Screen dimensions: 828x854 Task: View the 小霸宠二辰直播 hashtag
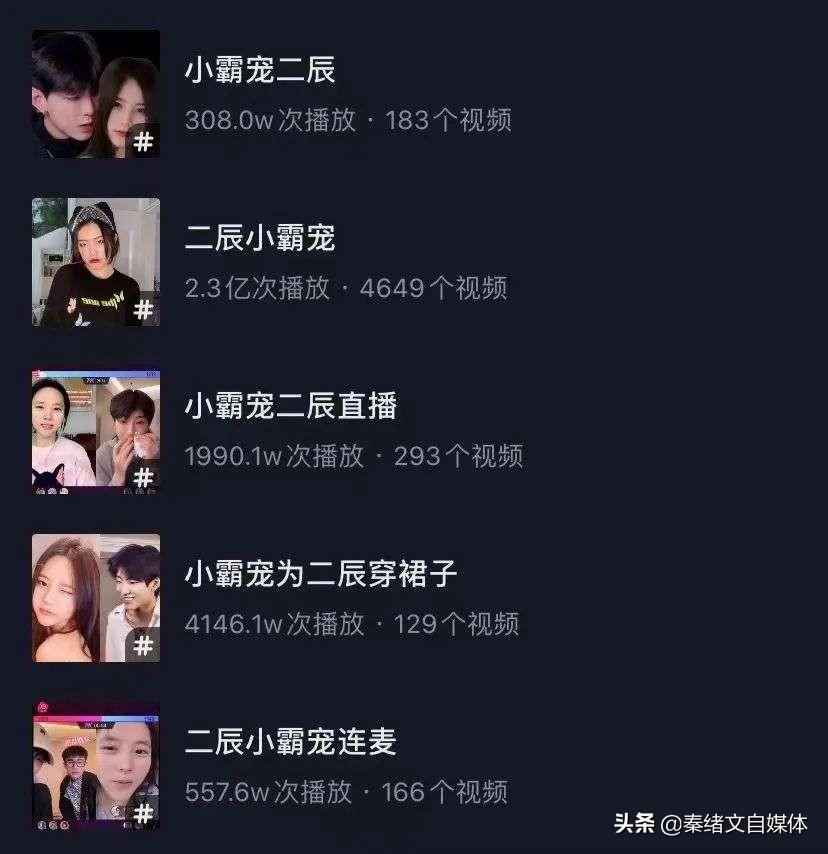pos(291,407)
